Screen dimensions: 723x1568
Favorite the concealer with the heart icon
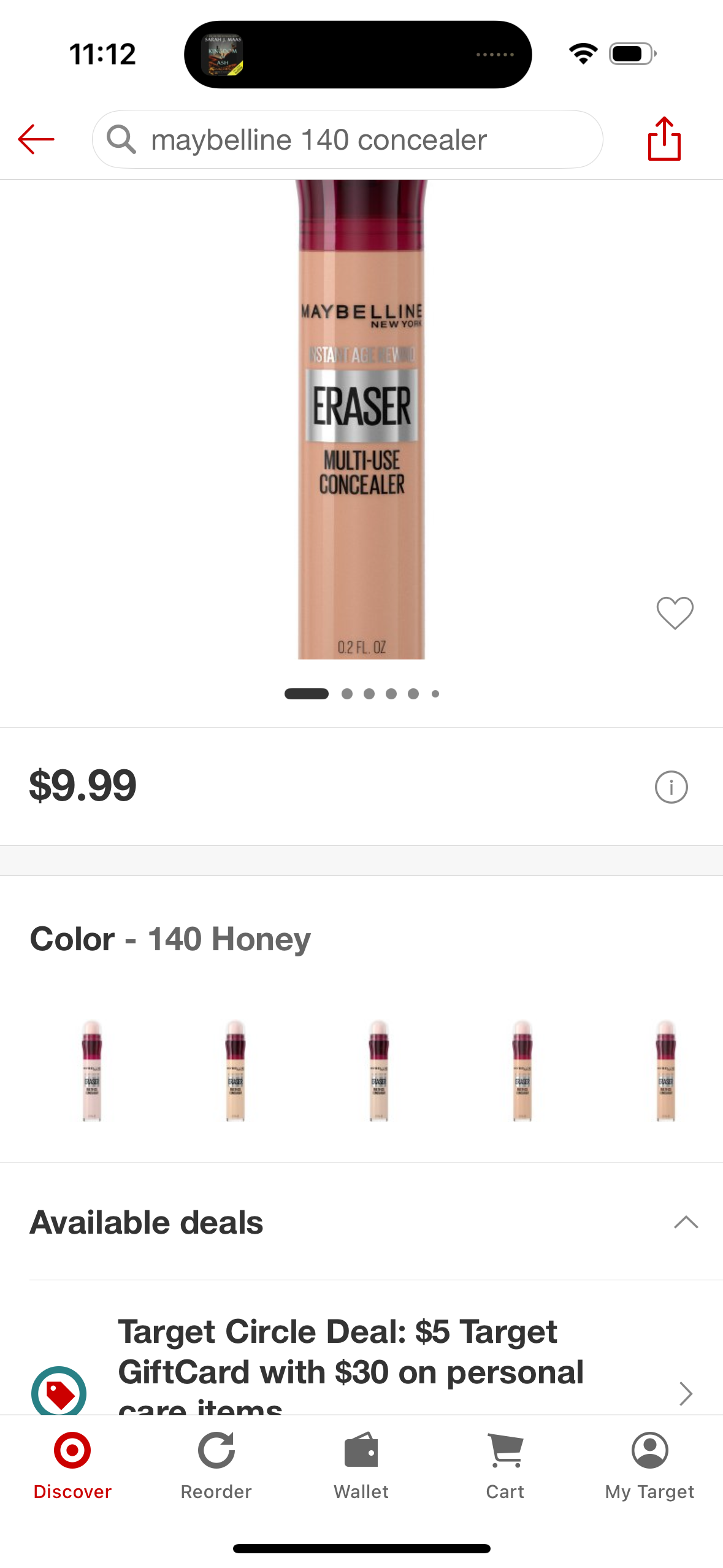(675, 612)
